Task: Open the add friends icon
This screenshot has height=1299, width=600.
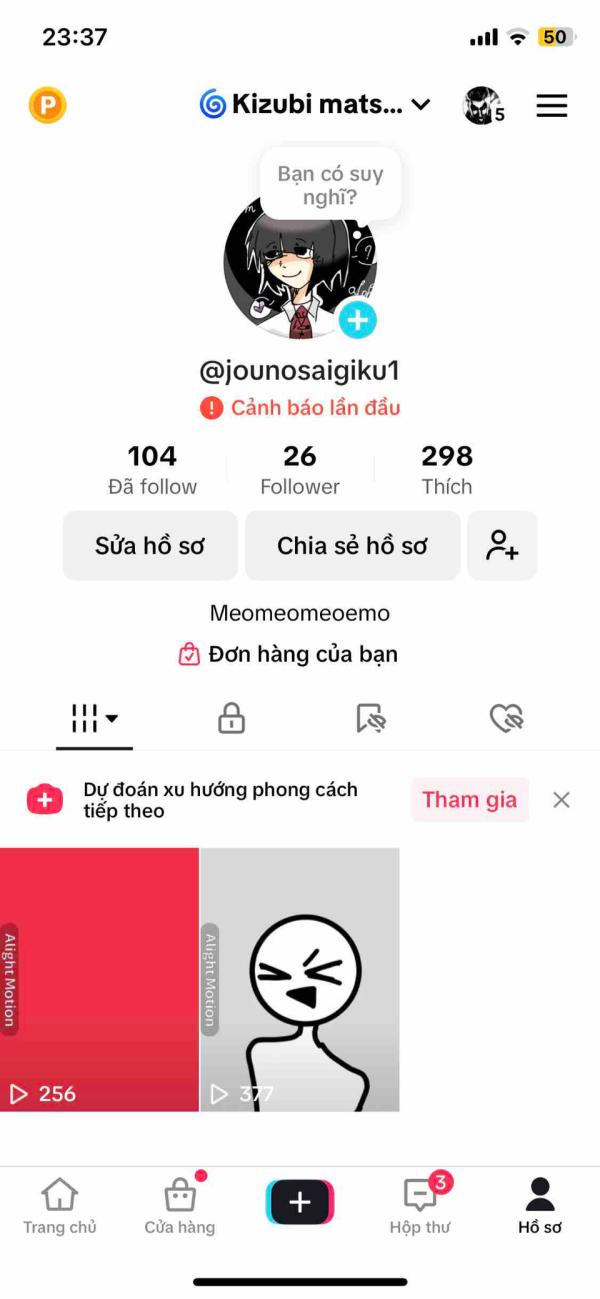Action: [502, 546]
